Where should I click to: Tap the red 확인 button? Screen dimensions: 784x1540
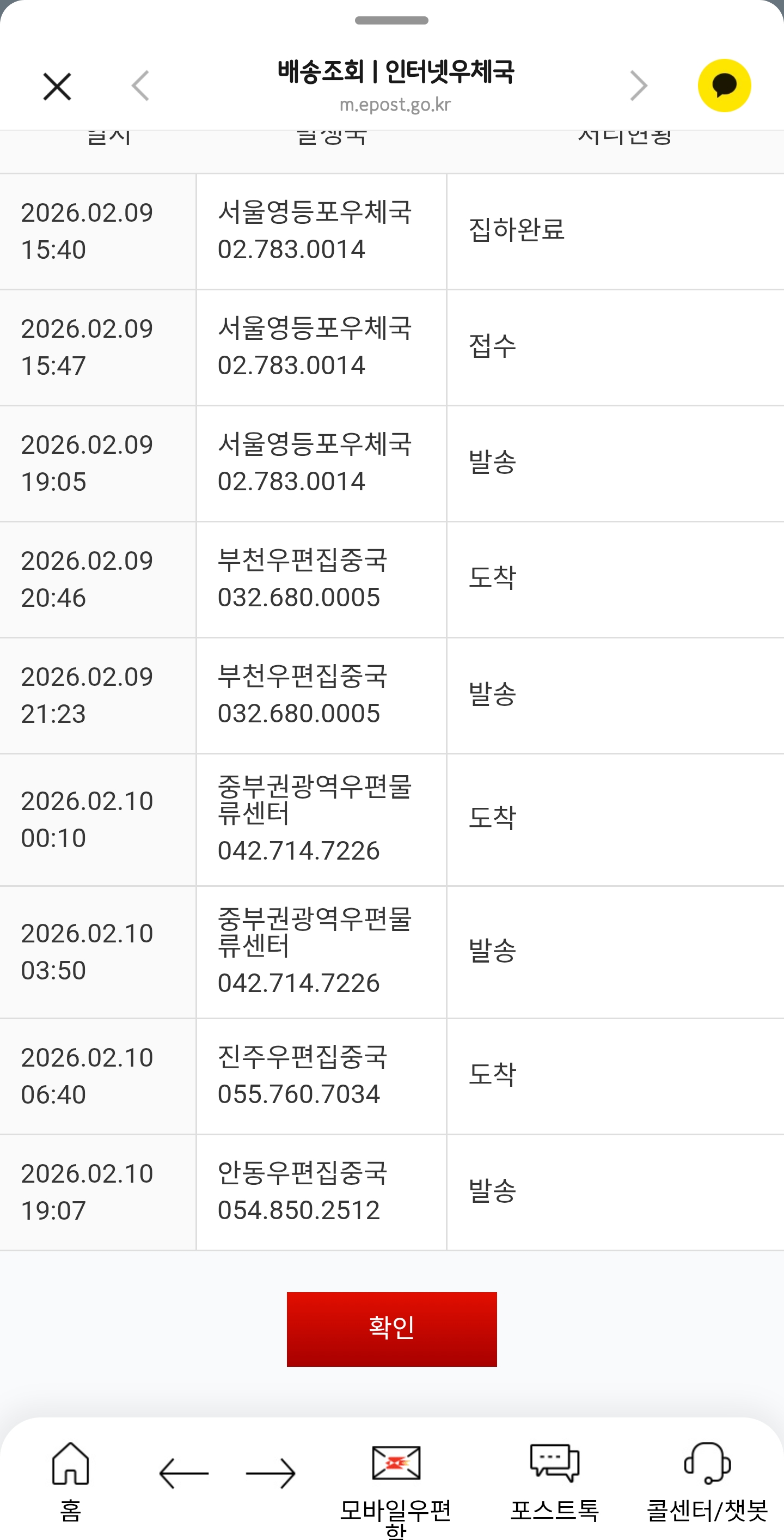[392, 1329]
